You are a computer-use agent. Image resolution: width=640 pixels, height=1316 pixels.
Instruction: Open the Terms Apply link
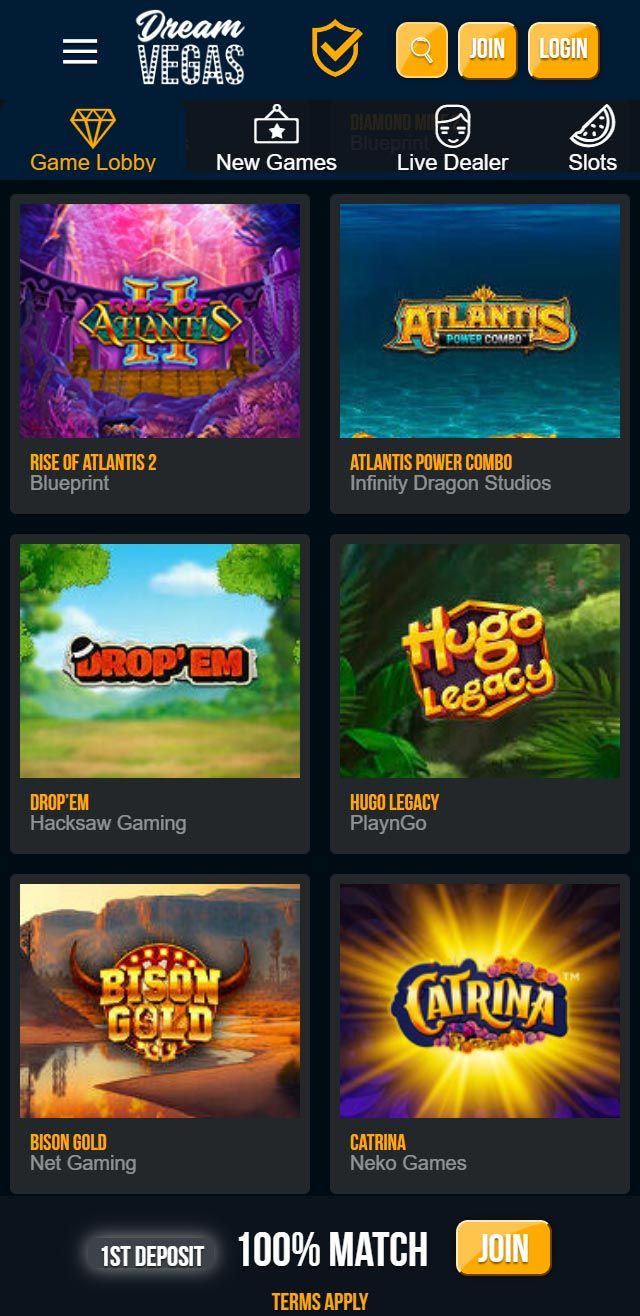320,1301
